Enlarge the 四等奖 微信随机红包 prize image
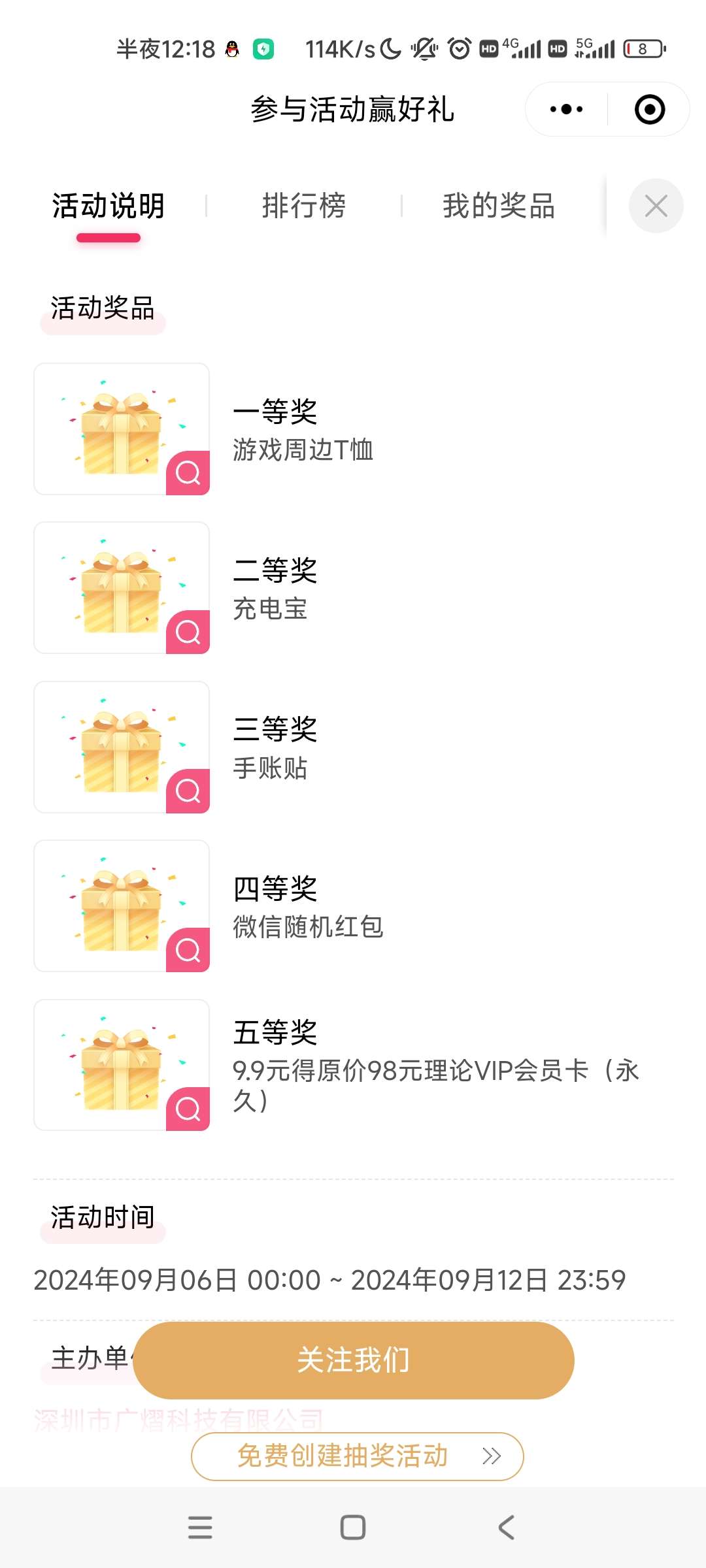This screenshot has width=706, height=1568. [x=188, y=950]
